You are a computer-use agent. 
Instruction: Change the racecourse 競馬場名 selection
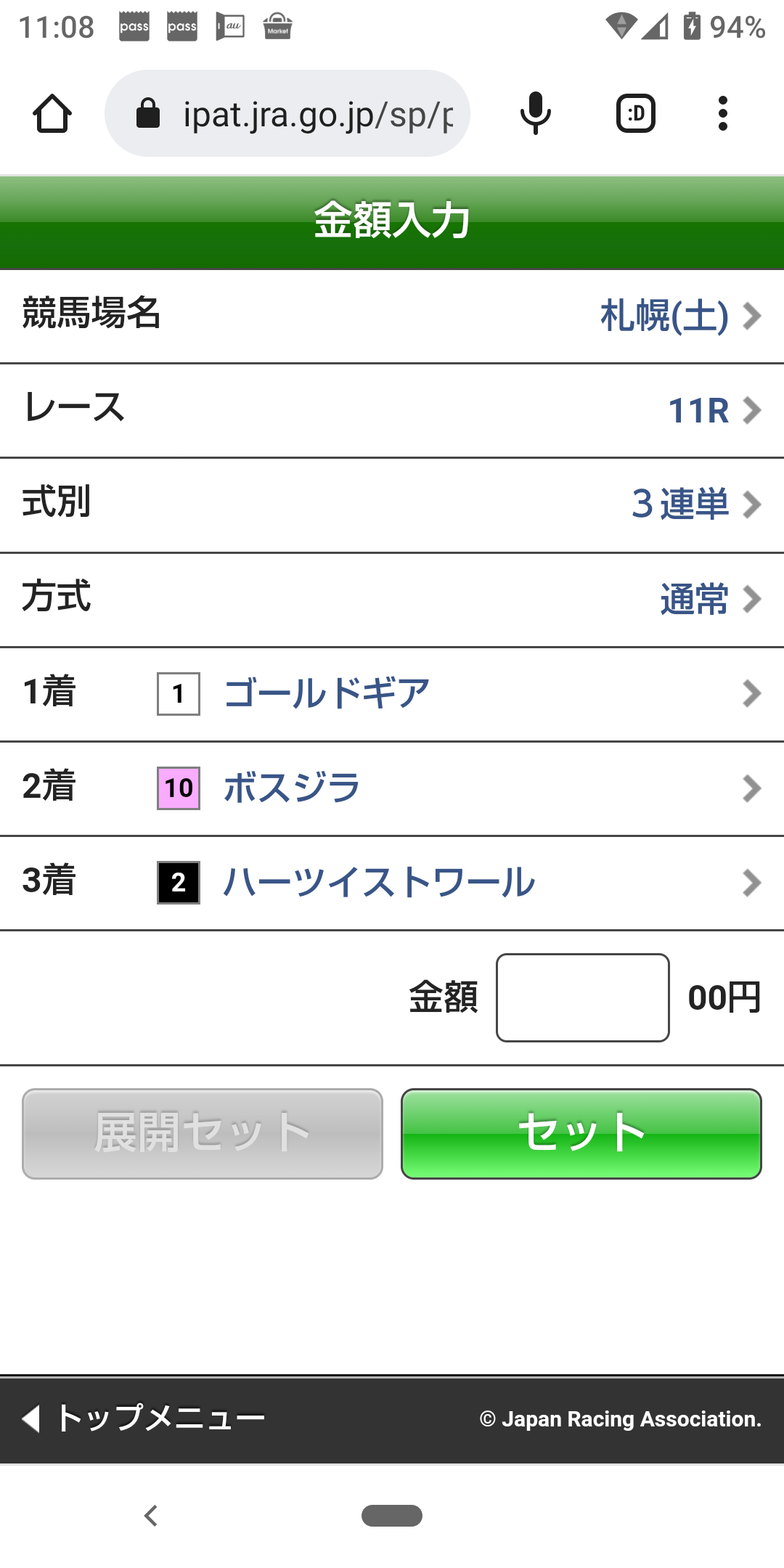coord(392,316)
